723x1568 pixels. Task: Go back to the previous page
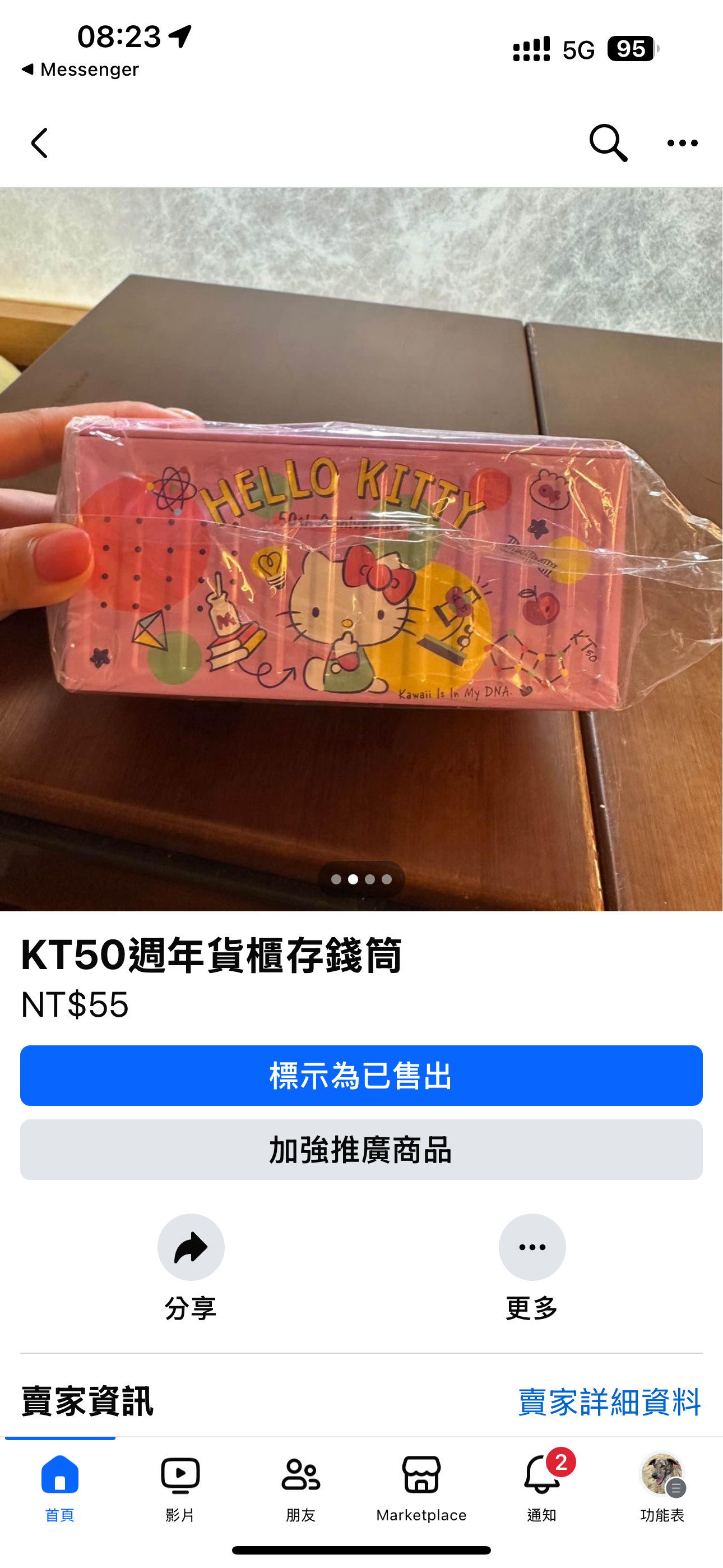click(x=40, y=143)
